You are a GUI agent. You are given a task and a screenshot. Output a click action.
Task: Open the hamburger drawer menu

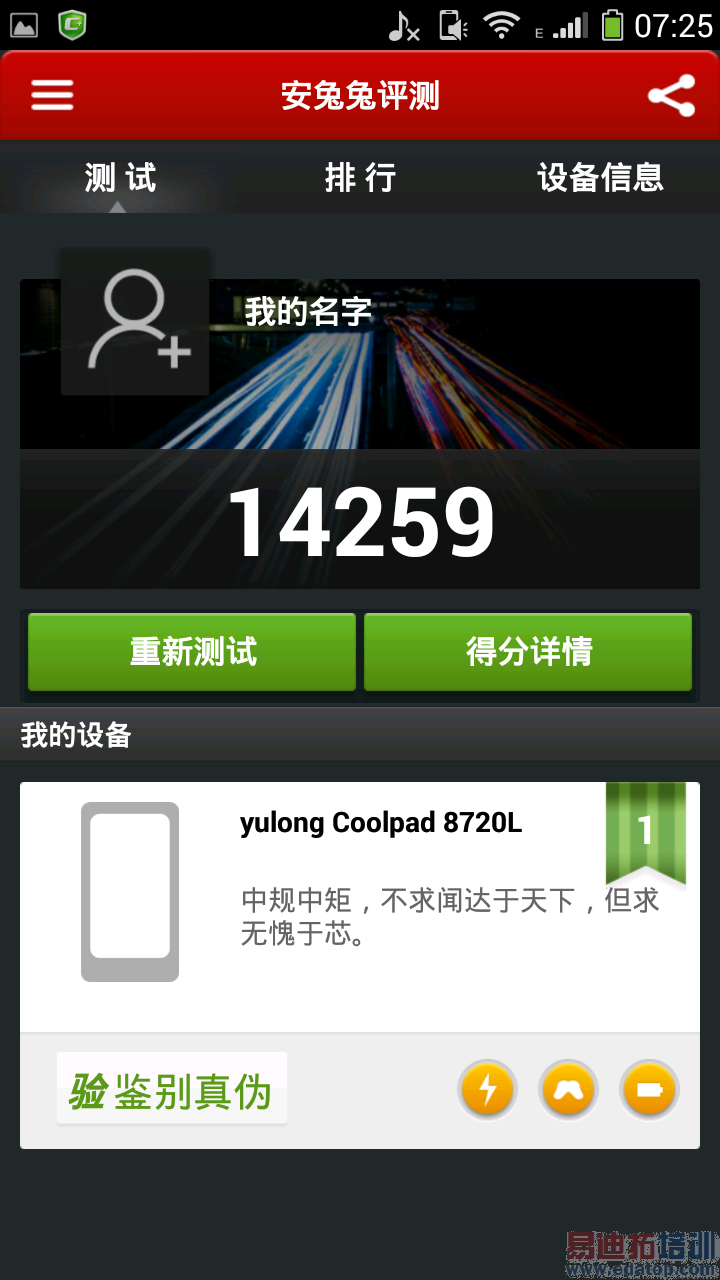[52, 96]
